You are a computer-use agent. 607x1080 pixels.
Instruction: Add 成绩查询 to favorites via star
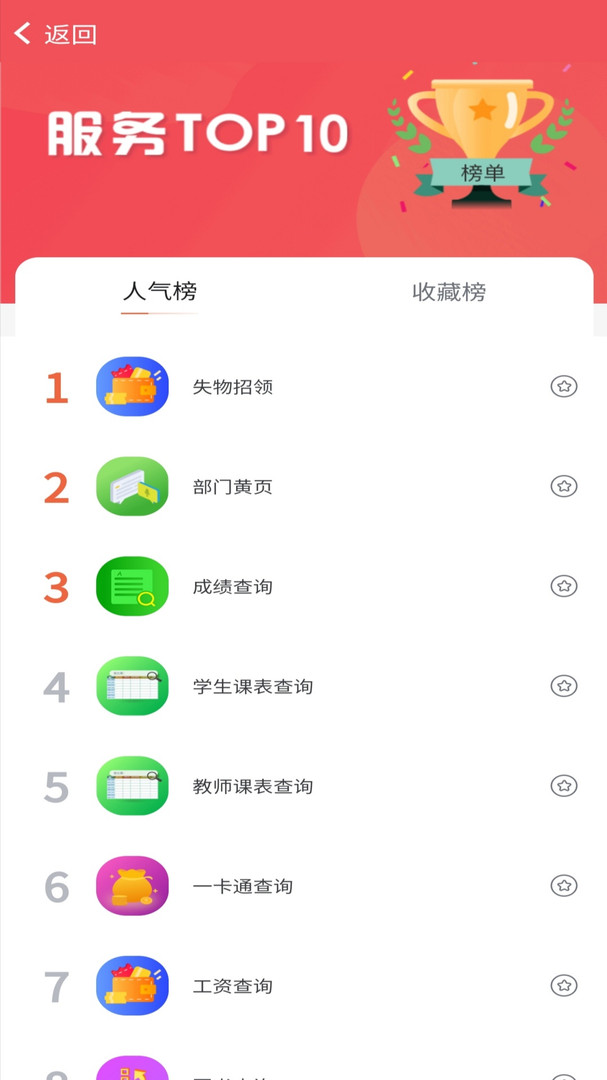pyautogui.click(x=564, y=586)
